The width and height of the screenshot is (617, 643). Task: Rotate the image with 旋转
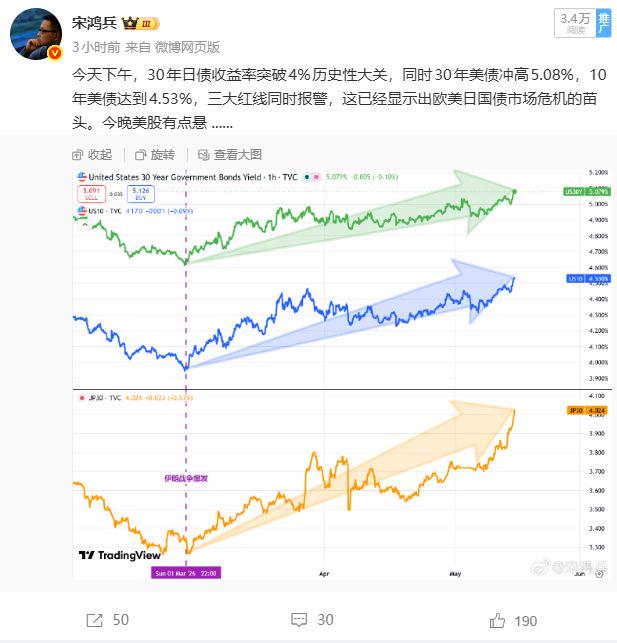pyautogui.click(x=155, y=155)
